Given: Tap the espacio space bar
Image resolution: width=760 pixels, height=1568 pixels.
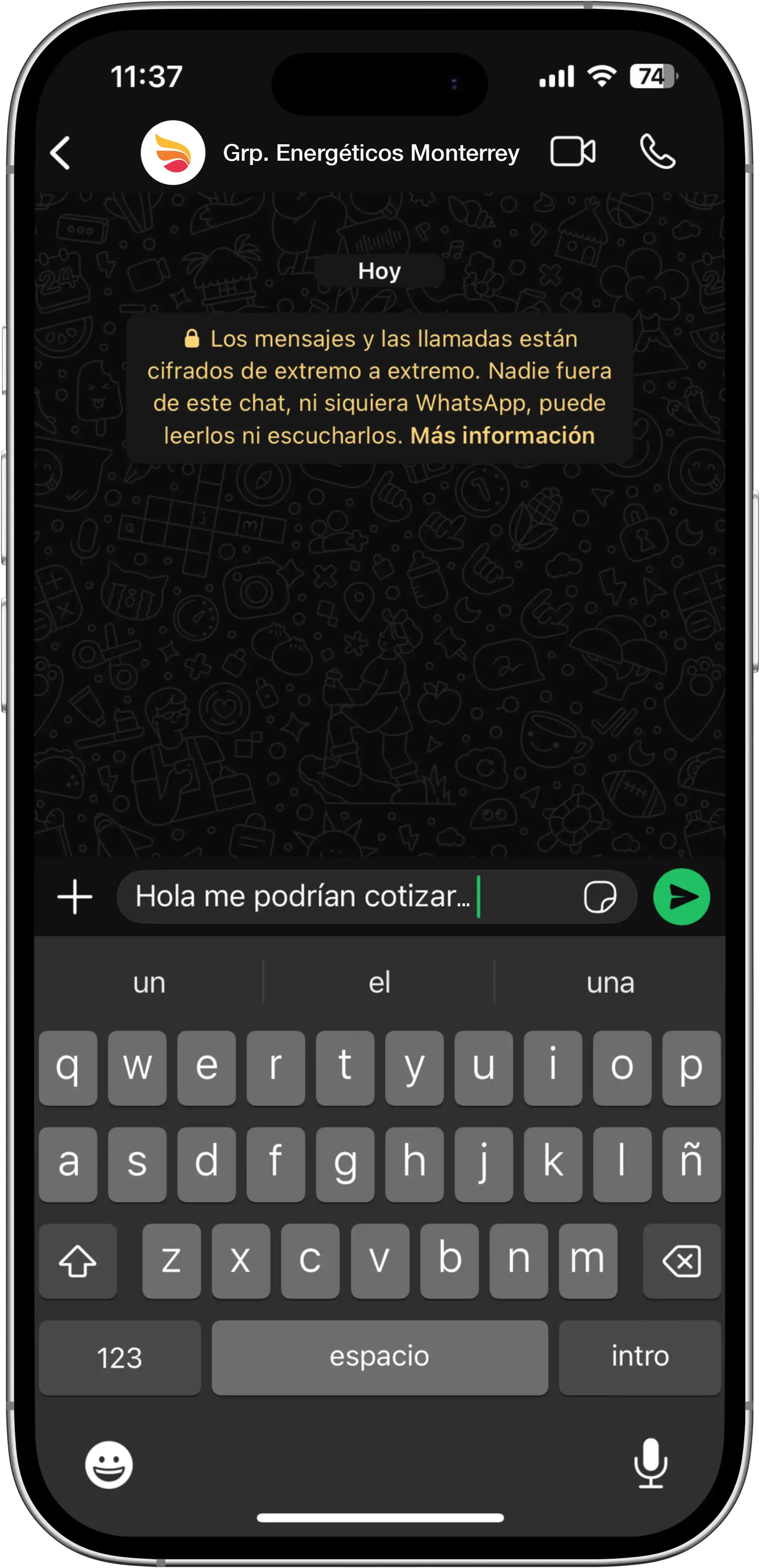Looking at the screenshot, I should point(379,1357).
